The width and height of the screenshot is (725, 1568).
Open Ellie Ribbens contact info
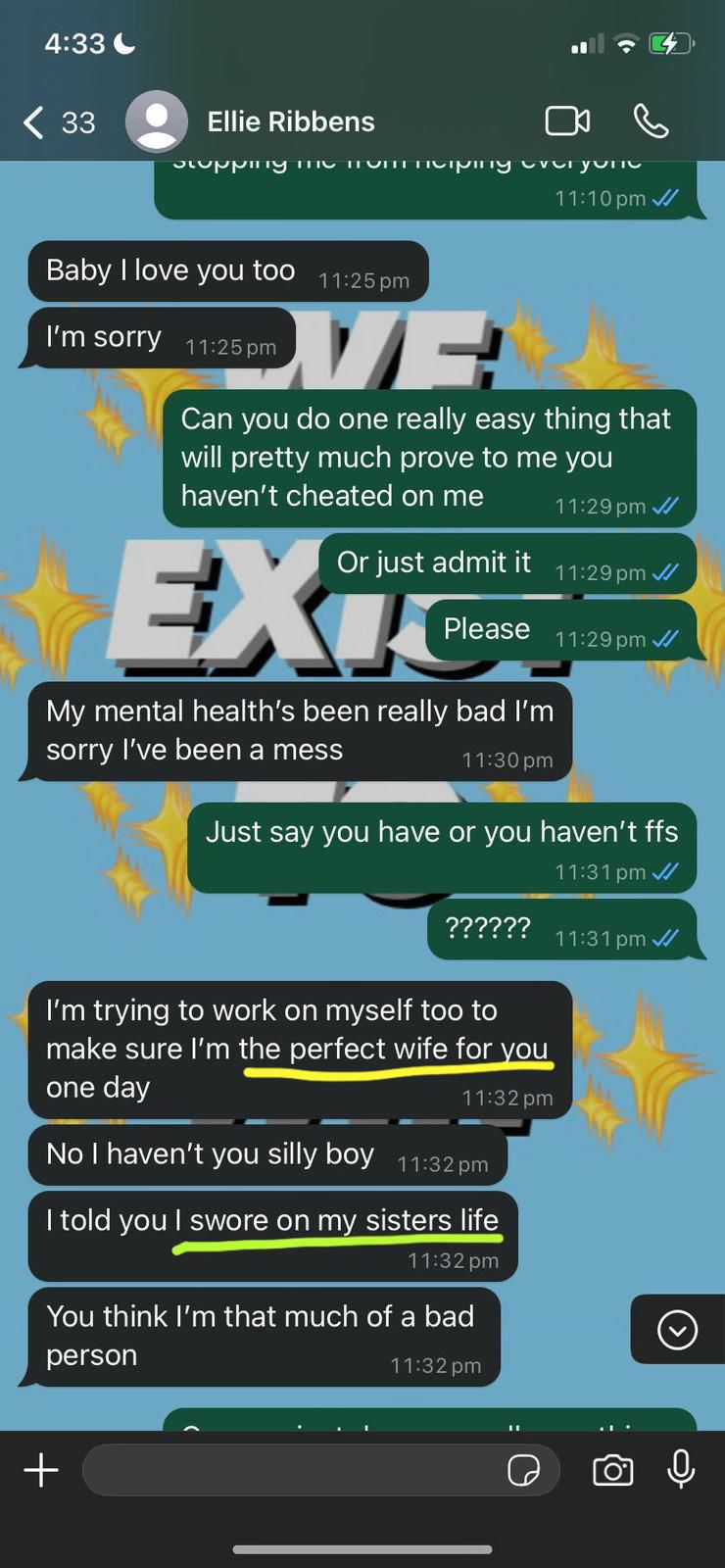[290, 122]
